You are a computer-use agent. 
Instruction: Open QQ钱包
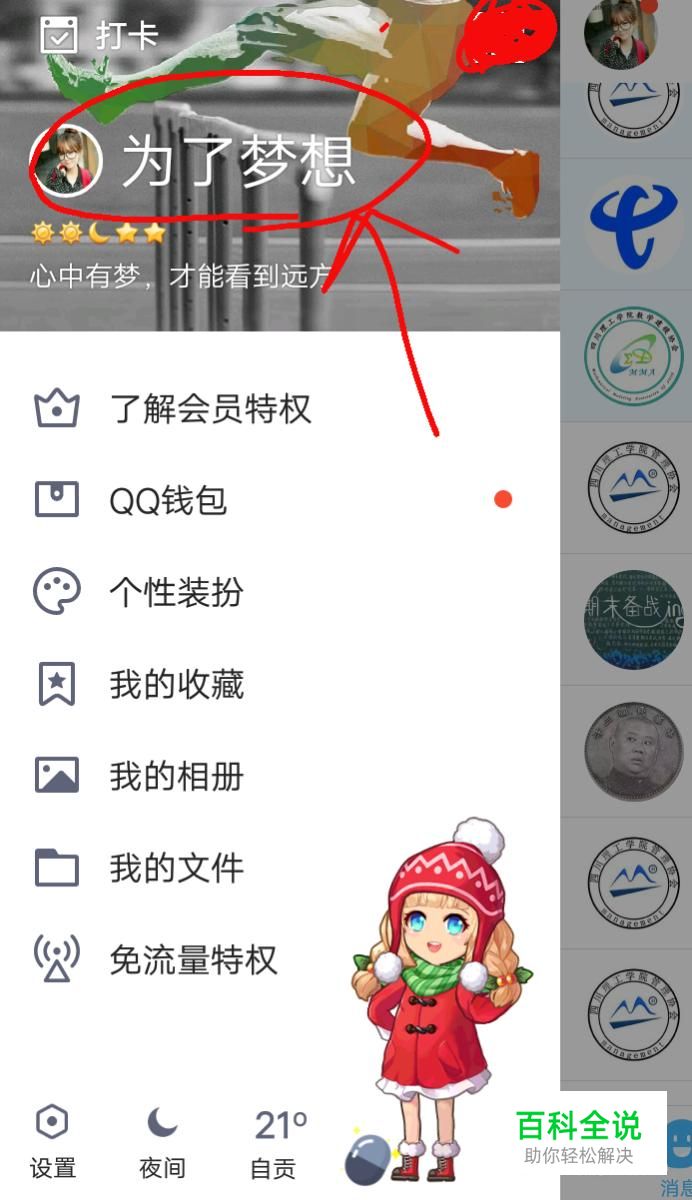pyautogui.click(x=168, y=500)
